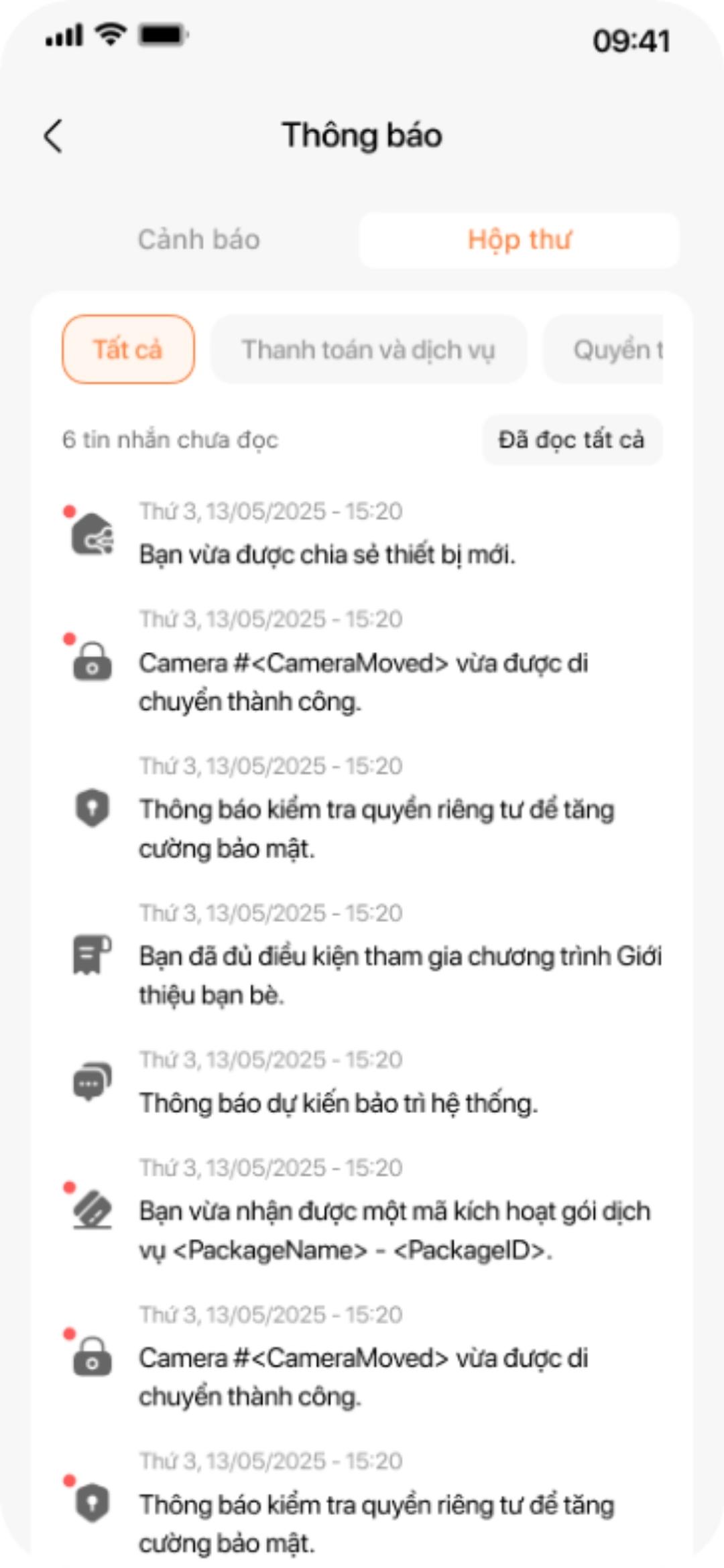Open the system maintenance notice
Image resolution: width=724 pixels, height=1568 pixels.
pyautogui.click(x=338, y=1102)
